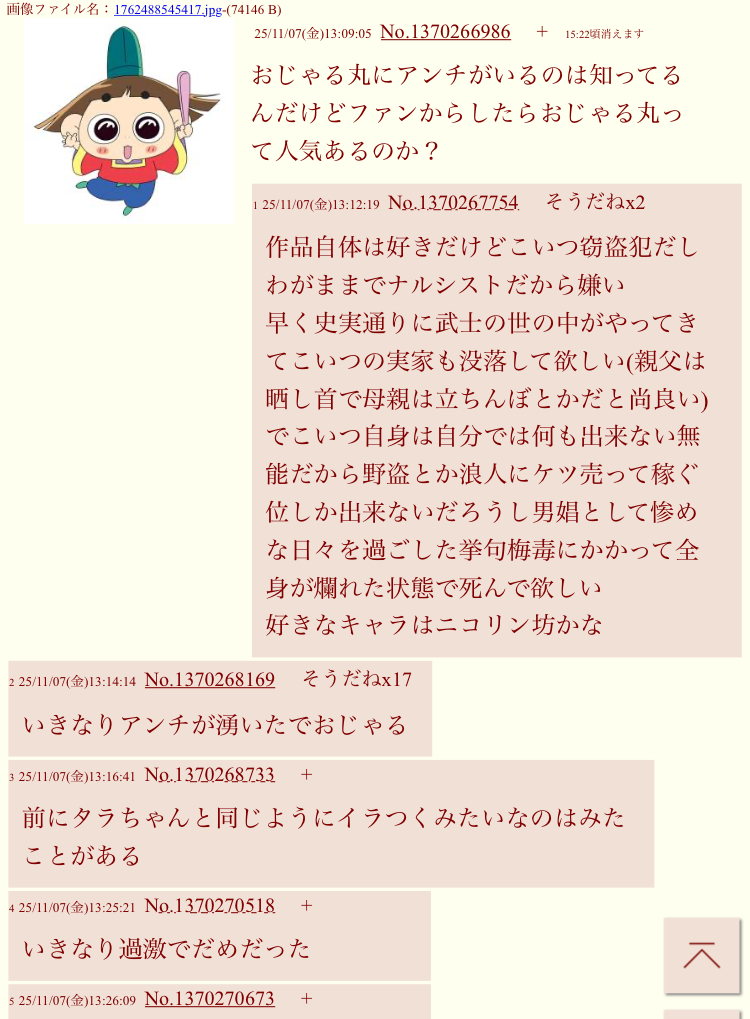Tap the そうだねx2 agree count
The height and width of the screenshot is (1019, 750).
595,203
